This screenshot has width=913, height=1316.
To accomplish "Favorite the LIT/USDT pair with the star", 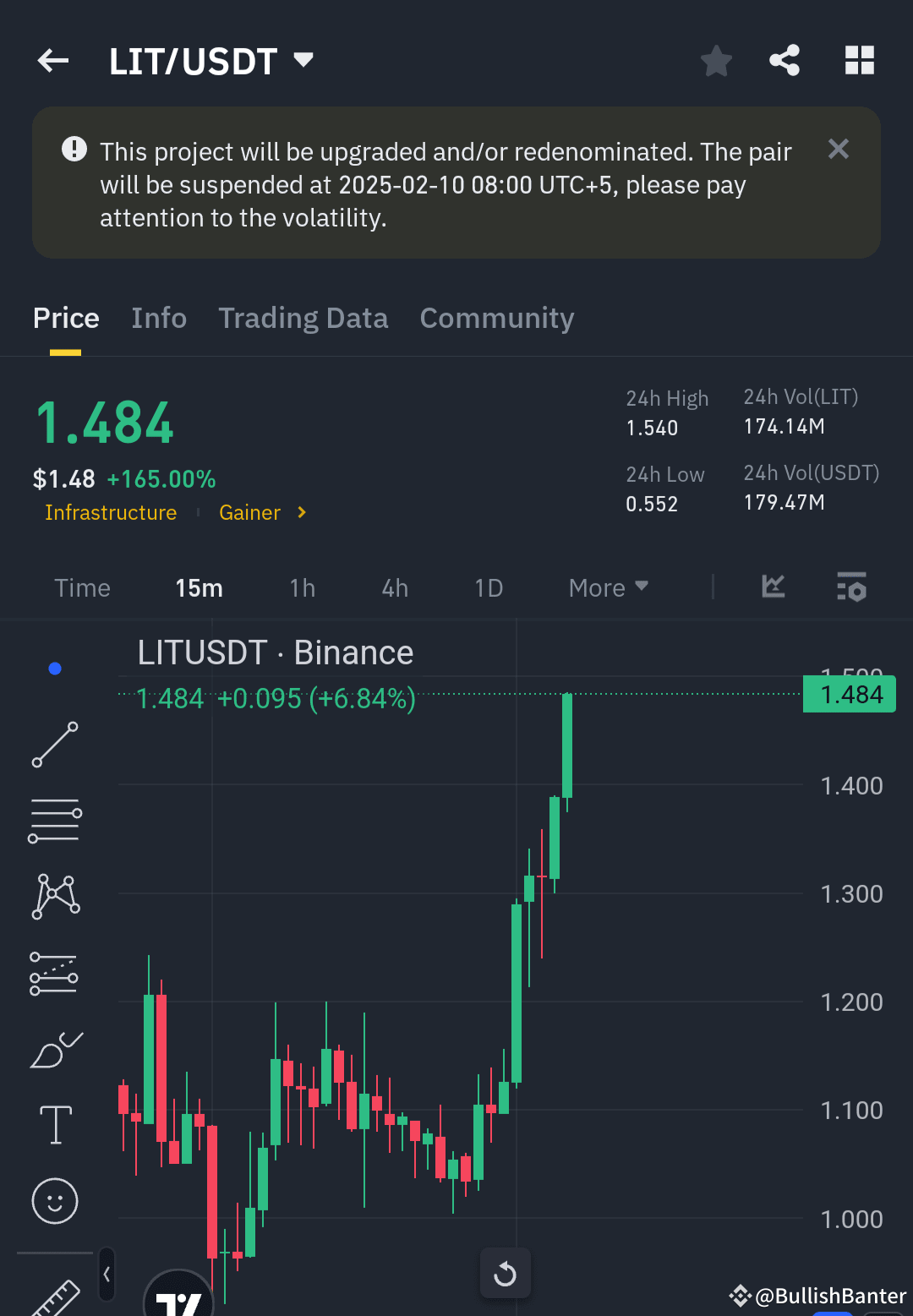I will (x=716, y=60).
